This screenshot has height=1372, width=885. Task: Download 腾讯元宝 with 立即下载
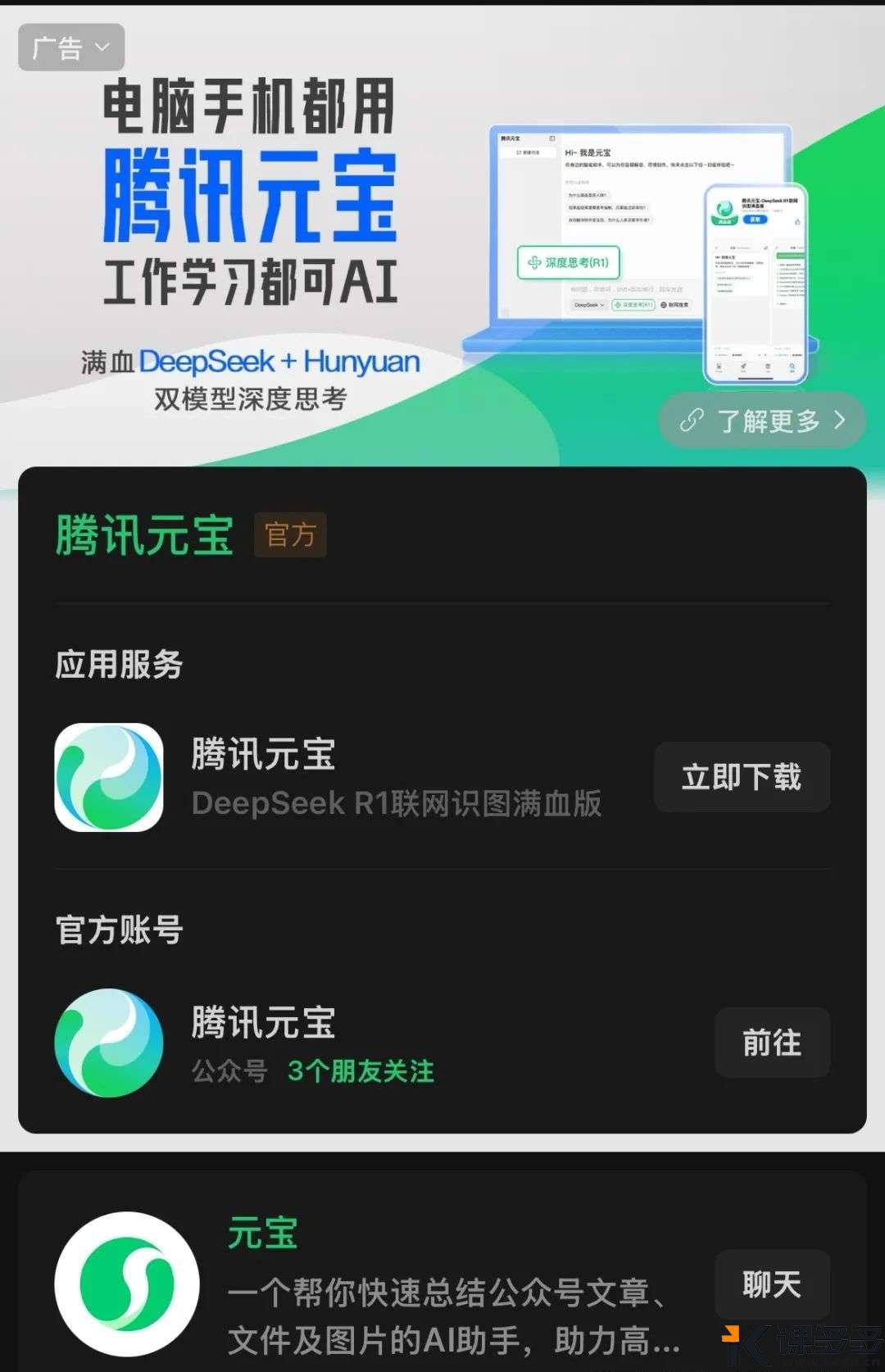(x=742, y=777)
